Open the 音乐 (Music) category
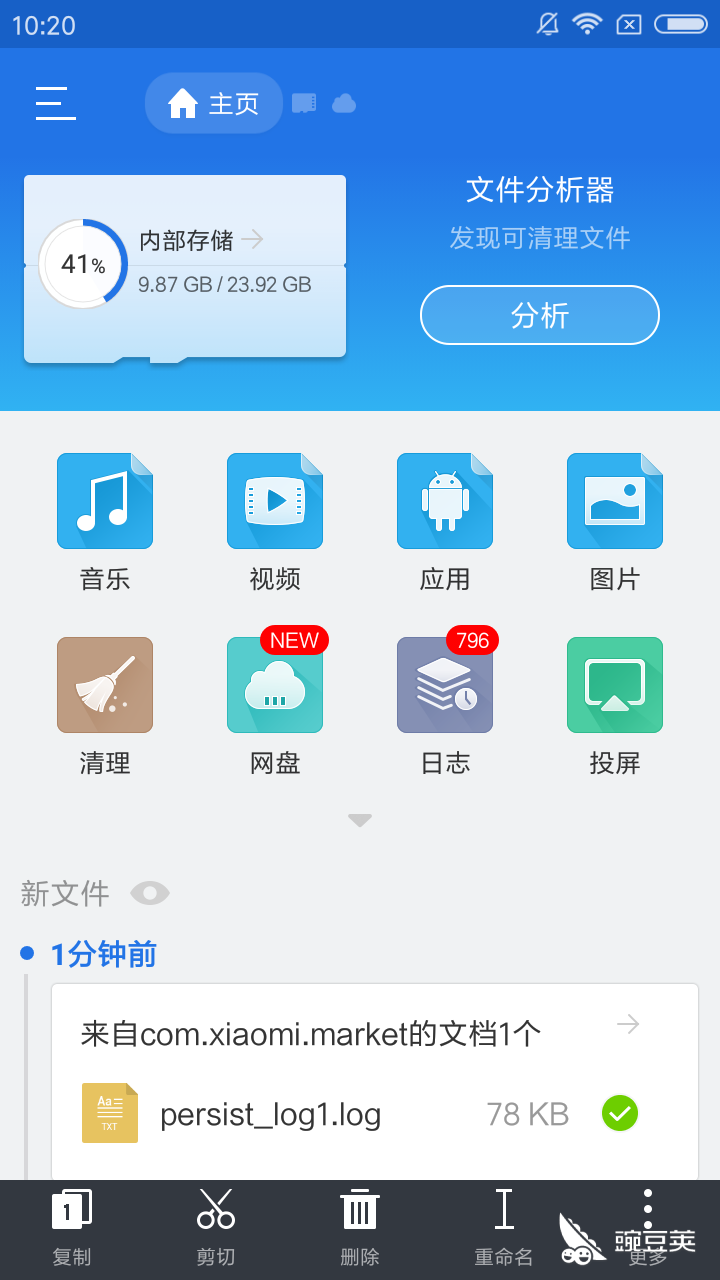The width and height of the screenshot is (720, 1280). tap(105, 520)
